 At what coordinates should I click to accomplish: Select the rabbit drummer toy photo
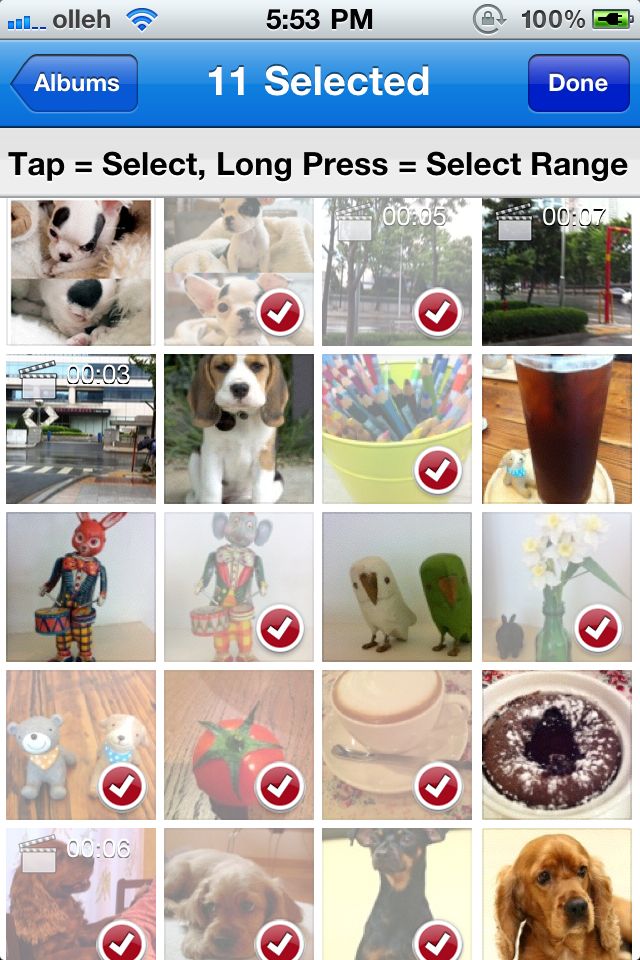(x=80, y=587)
